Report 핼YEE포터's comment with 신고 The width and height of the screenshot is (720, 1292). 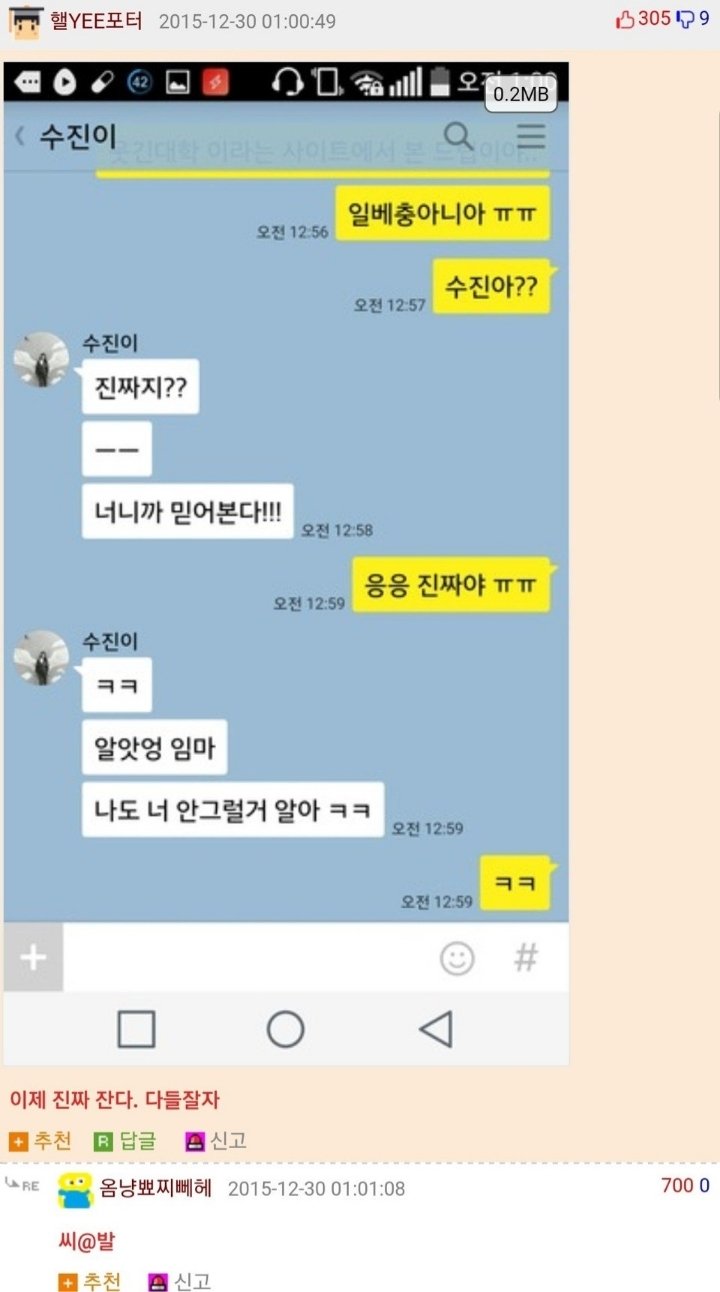pos(217,1140)
